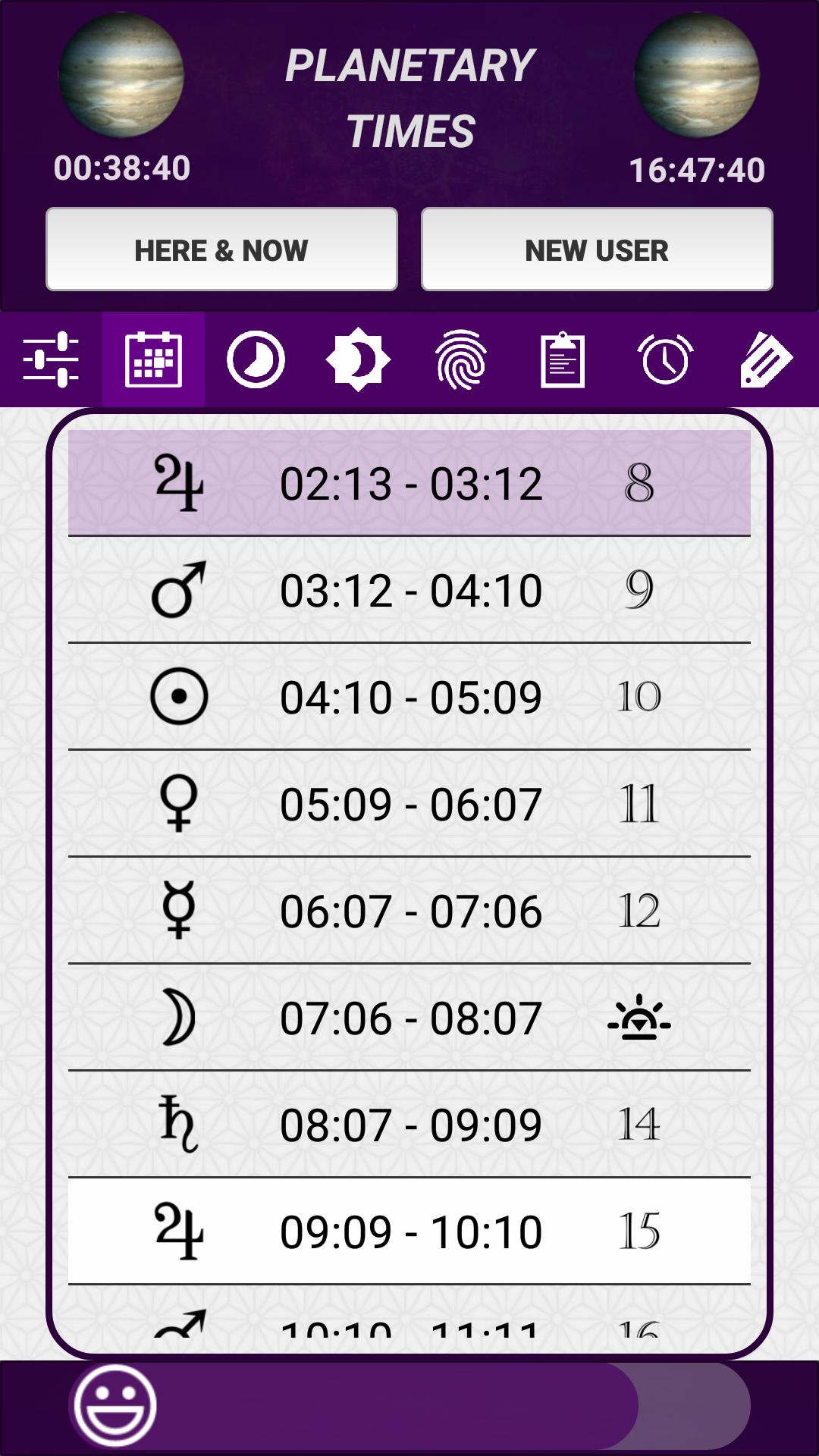819x1456 pixels.
Task: Open the alarm clock tab
Action: [x=665, y=359]
